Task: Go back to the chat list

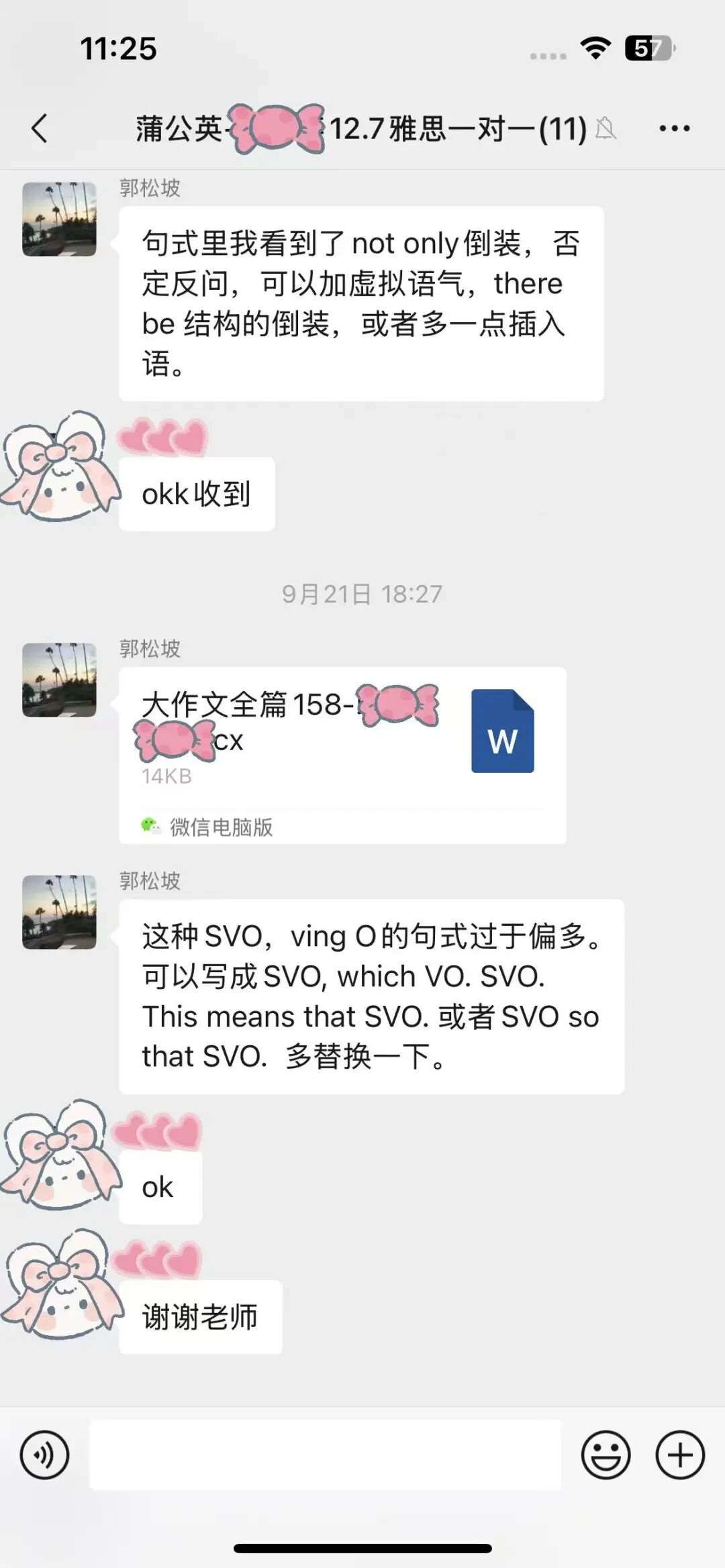Action: pos(40,128)
